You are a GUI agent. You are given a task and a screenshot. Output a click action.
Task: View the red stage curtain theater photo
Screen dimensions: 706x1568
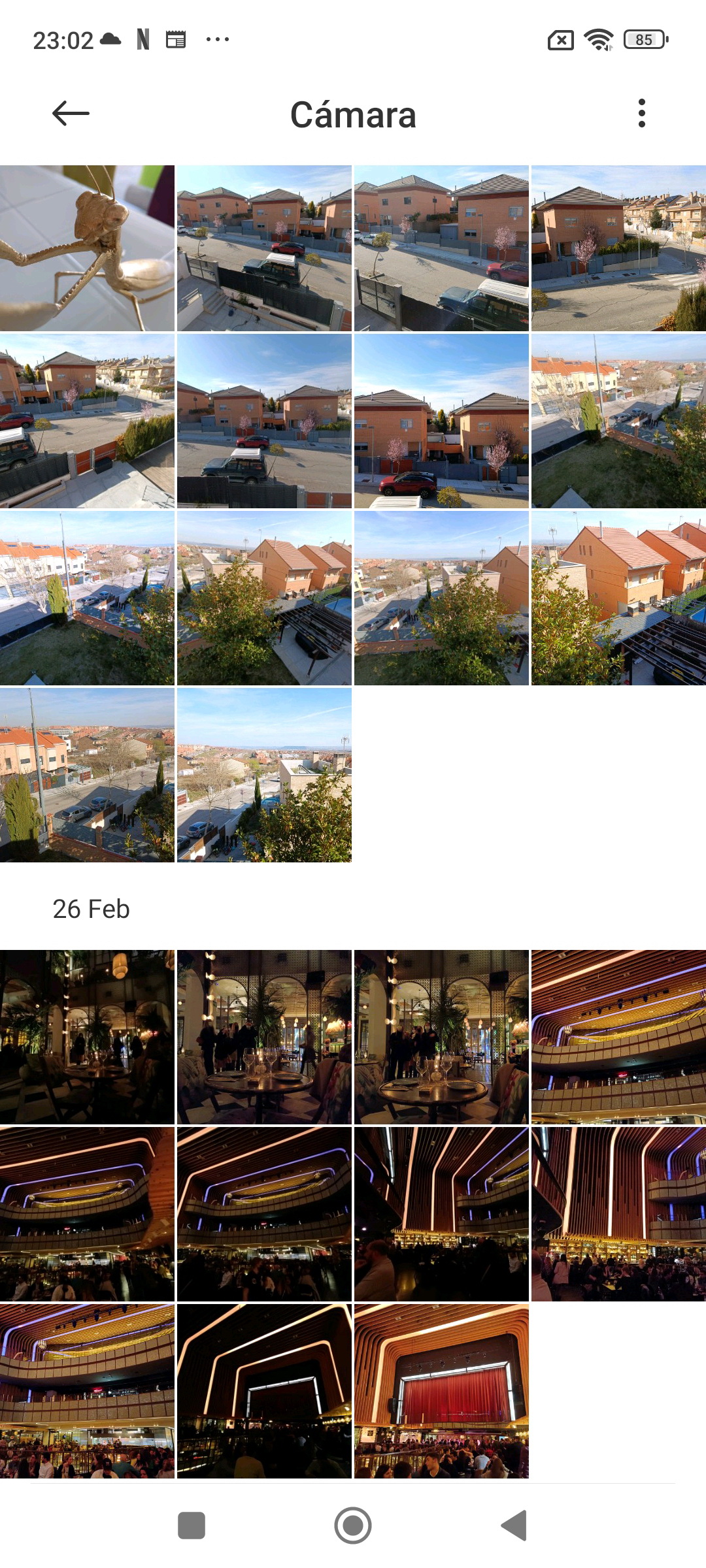coord(441,1391)
